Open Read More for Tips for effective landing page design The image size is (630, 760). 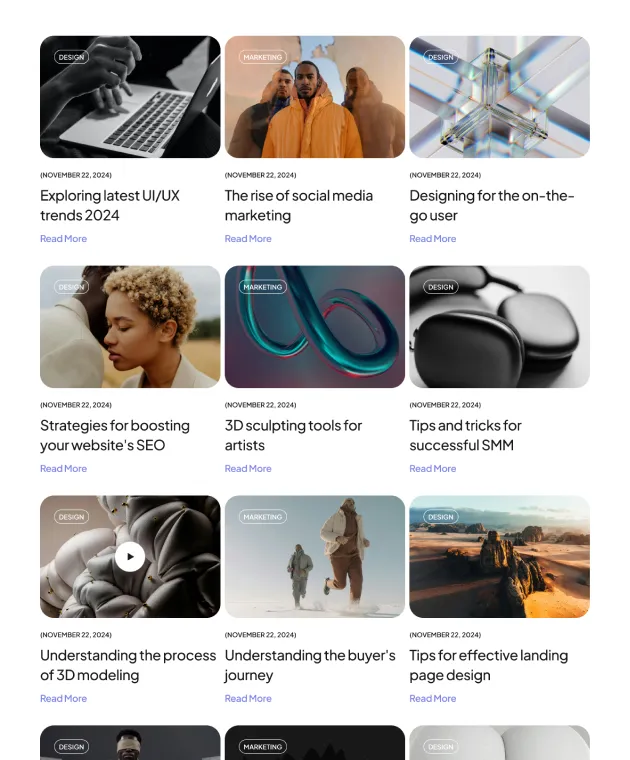(432, 699)
